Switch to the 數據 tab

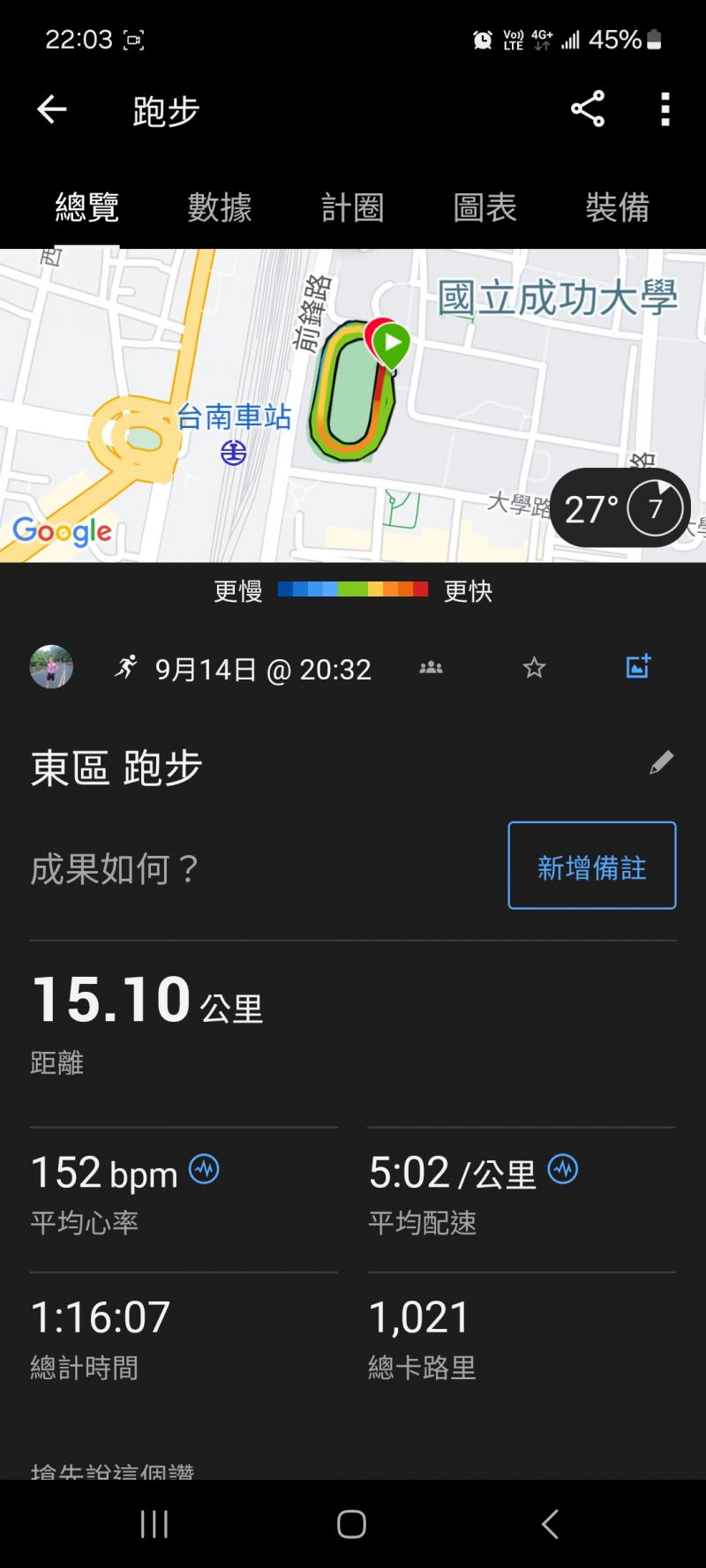[220, 208]
